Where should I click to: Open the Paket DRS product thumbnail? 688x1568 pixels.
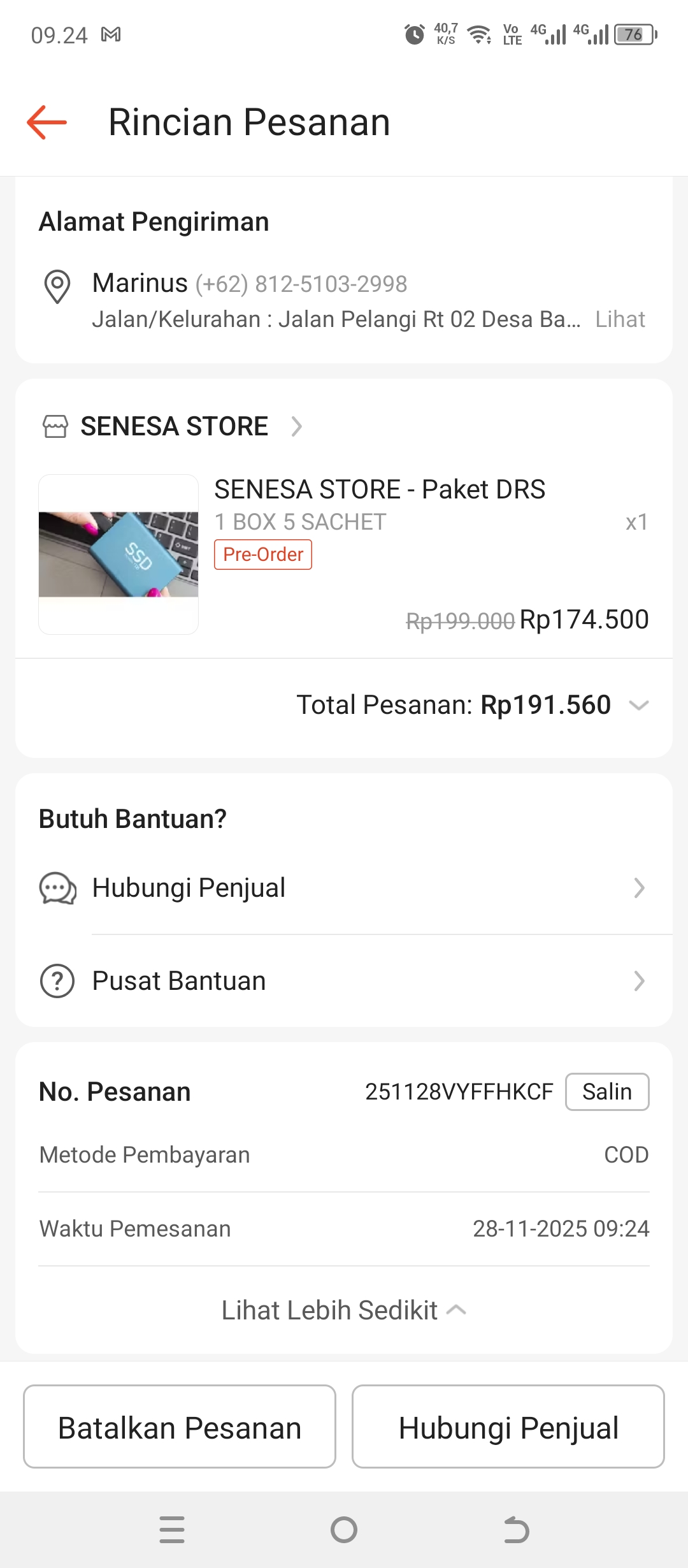click(x=118, y=554)
